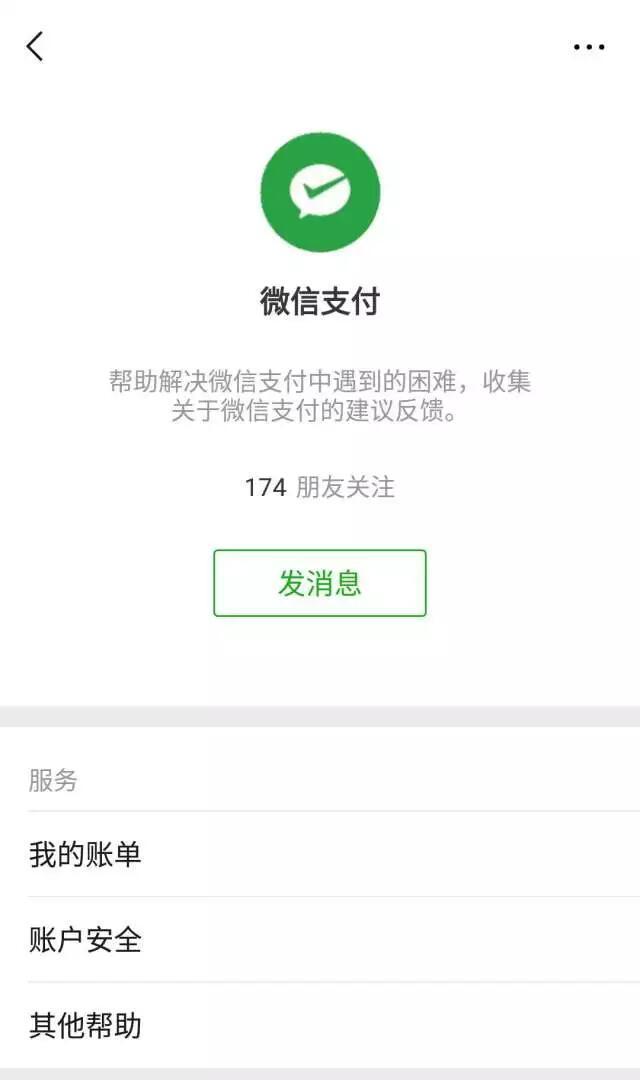The height and width of the screenshot is (1080, 640).
Task: Tap the 发消息 button
Action: [x=320, y=583]
